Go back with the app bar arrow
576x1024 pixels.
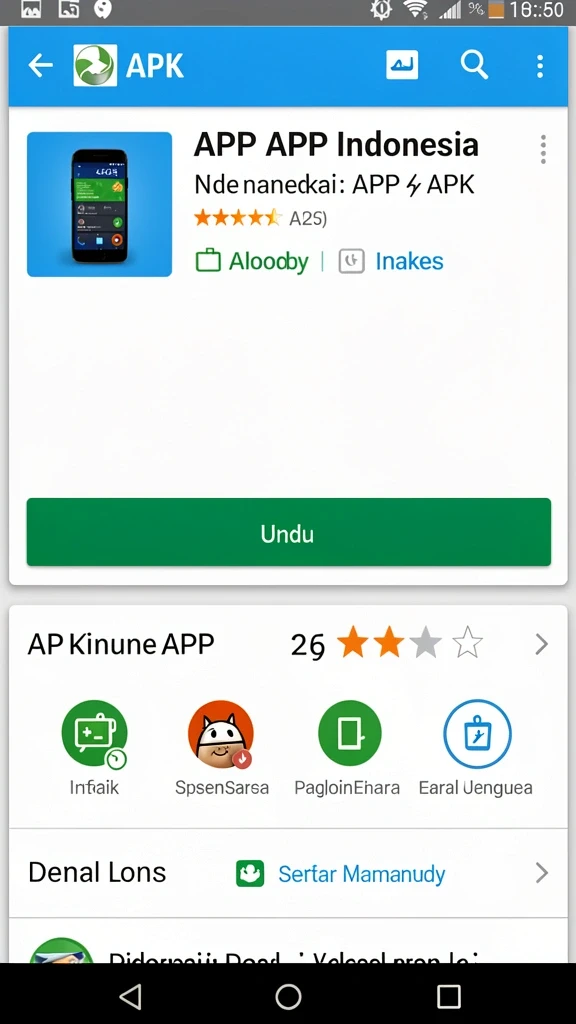(40, 65)
